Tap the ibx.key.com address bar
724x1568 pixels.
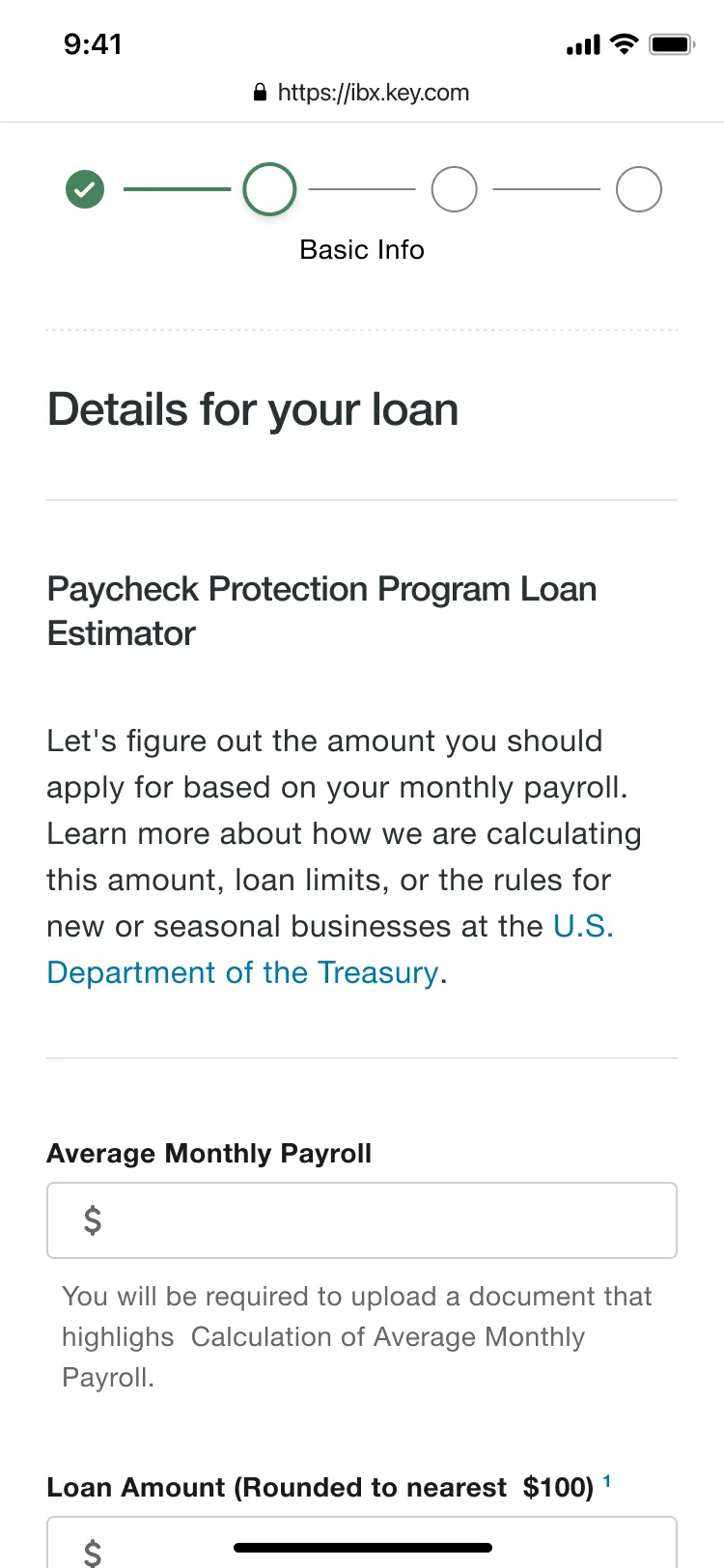coord(362,93)
